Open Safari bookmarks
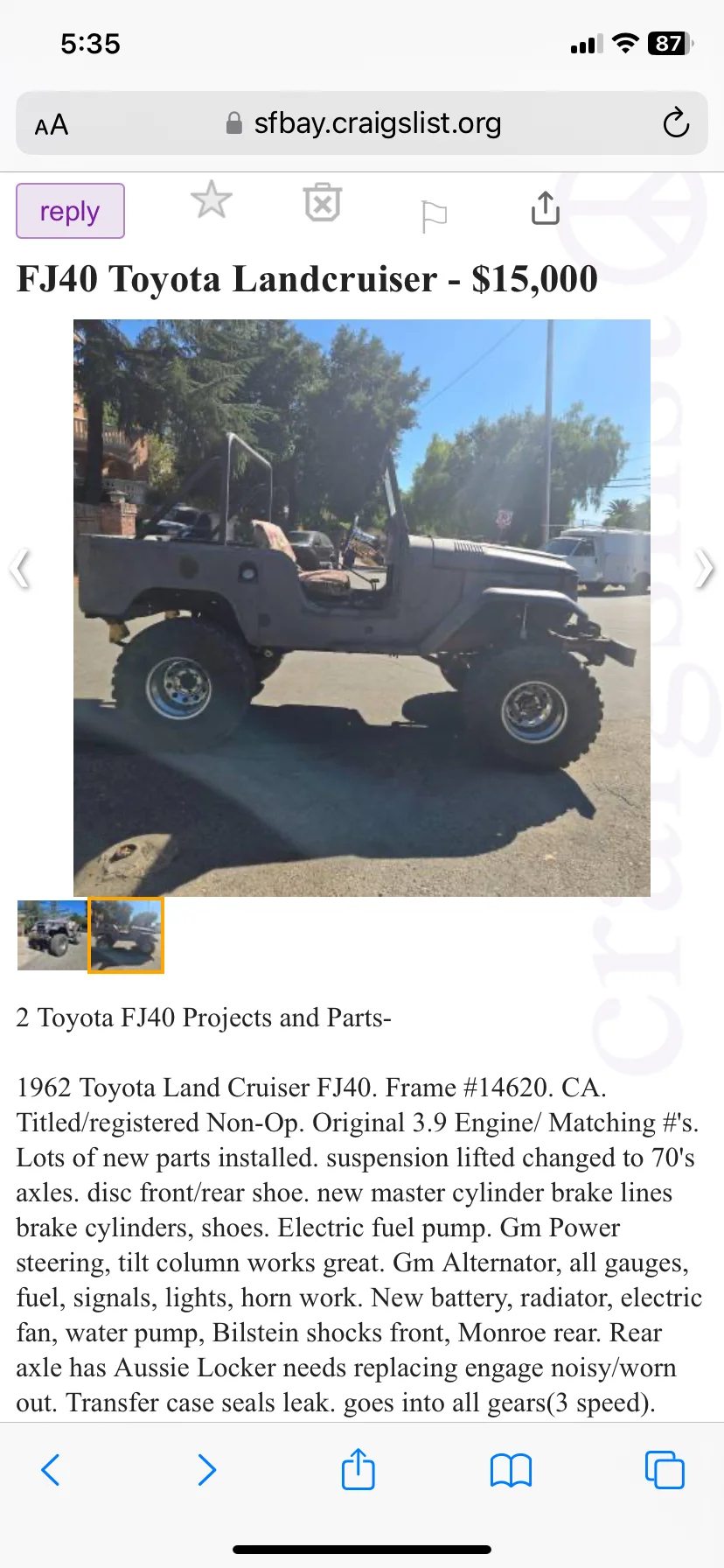724x1568 pixels. pos(511,1470)
